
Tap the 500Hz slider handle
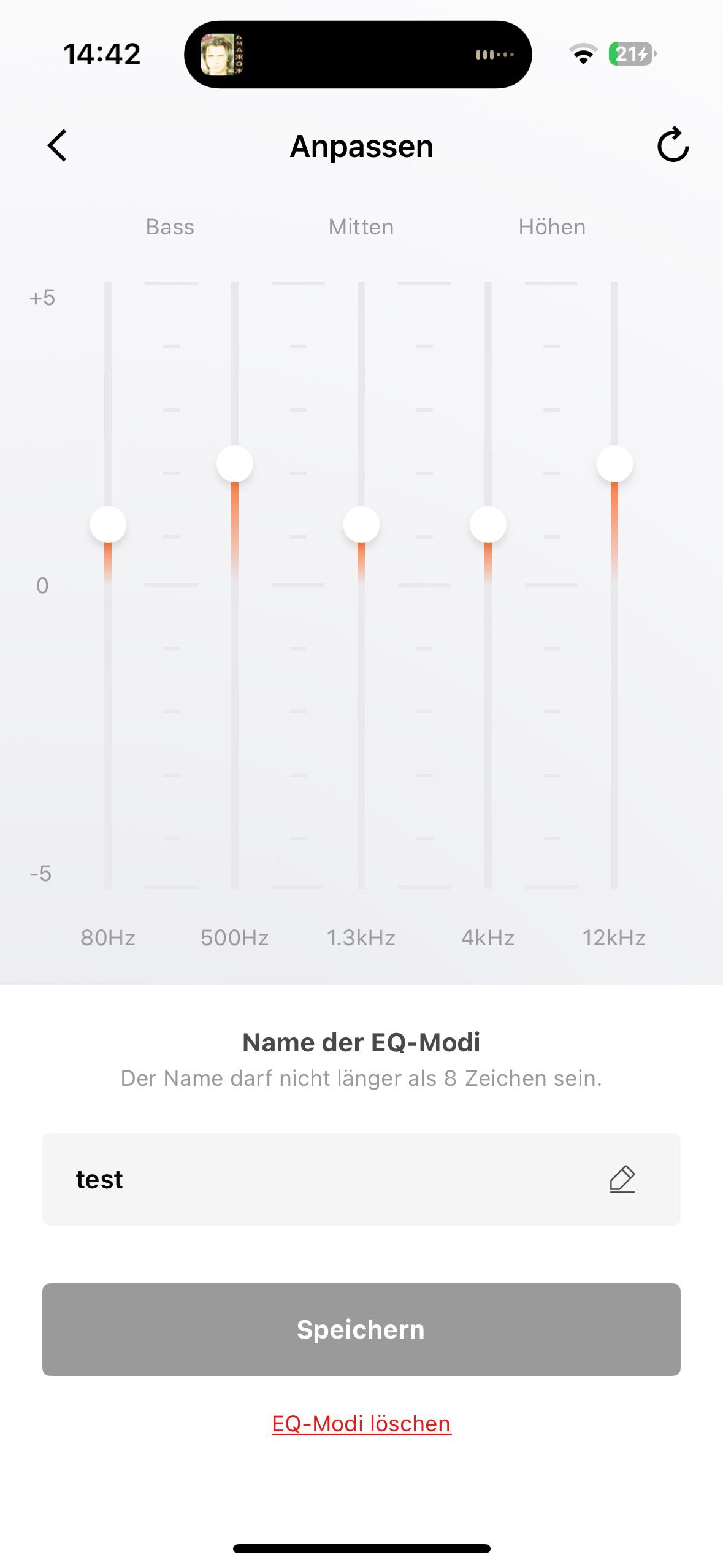coord(235,464)
